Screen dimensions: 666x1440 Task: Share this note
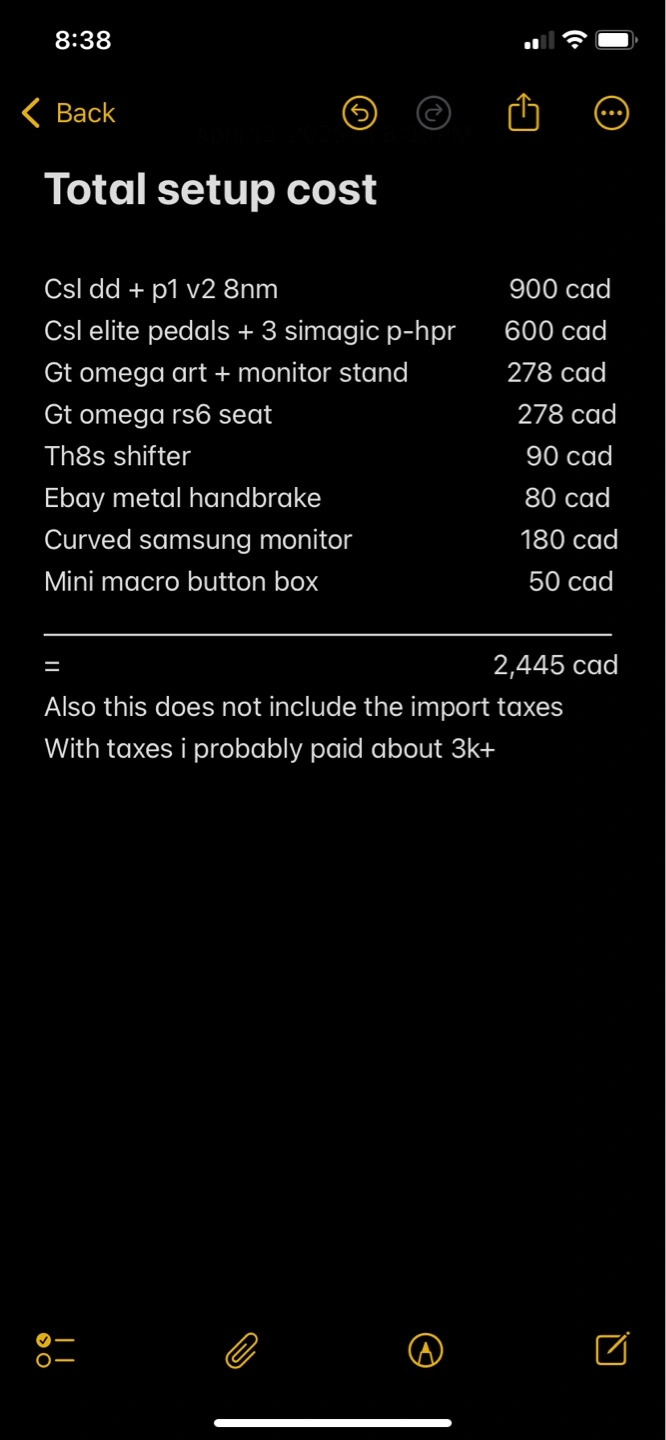(523, 113)
